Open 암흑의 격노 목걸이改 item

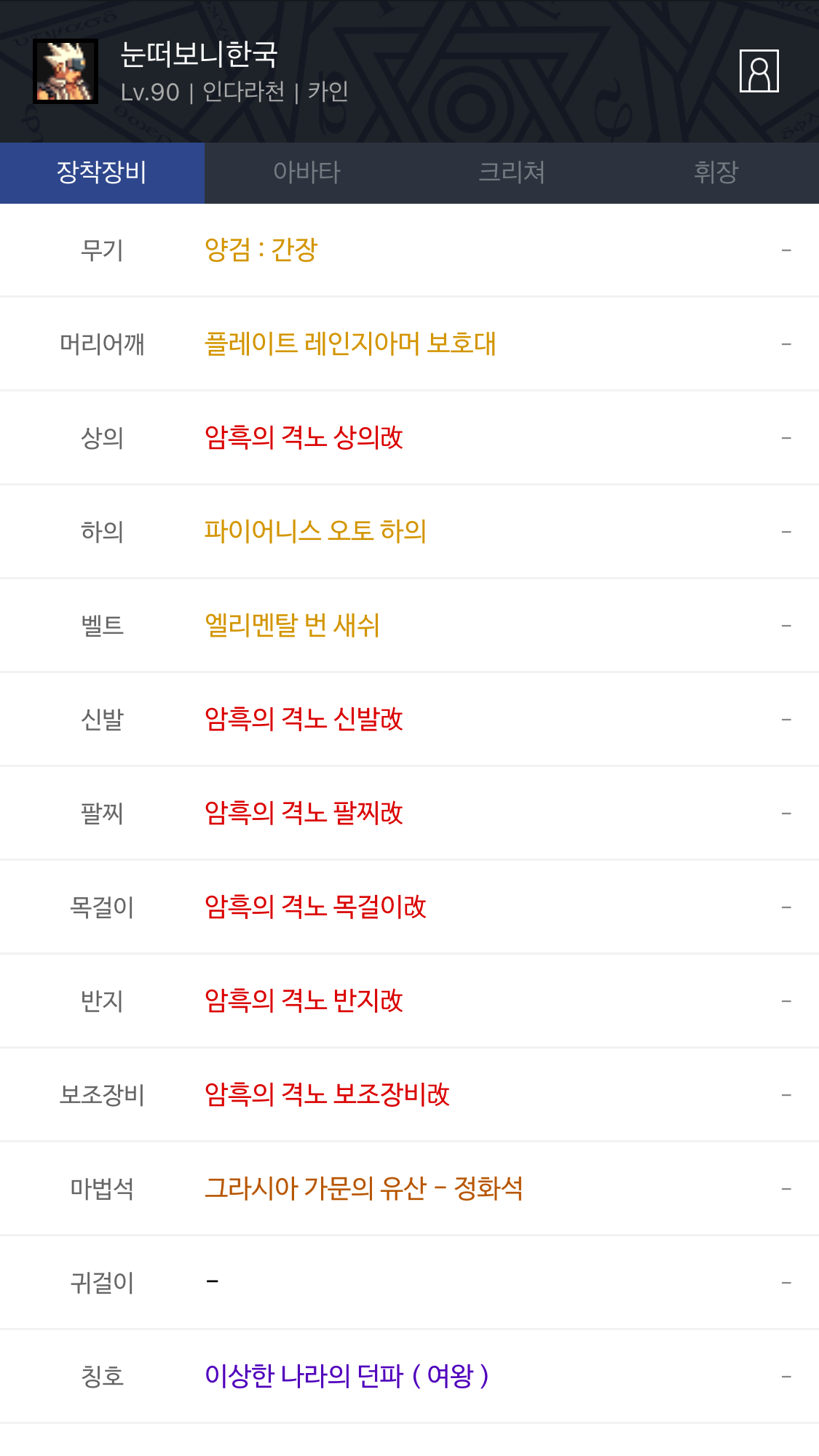[314, 907]
